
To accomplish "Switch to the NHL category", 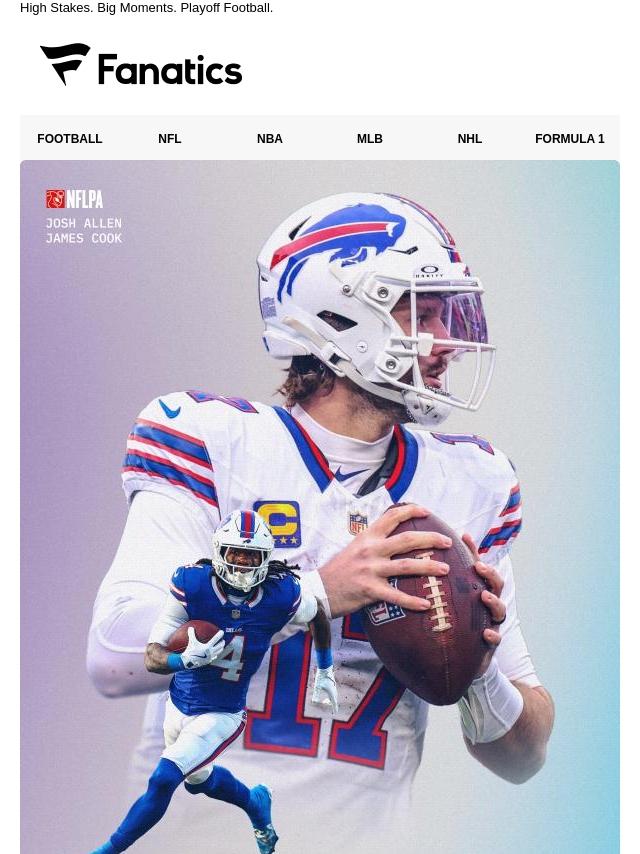I will click(x=470, y=139).
